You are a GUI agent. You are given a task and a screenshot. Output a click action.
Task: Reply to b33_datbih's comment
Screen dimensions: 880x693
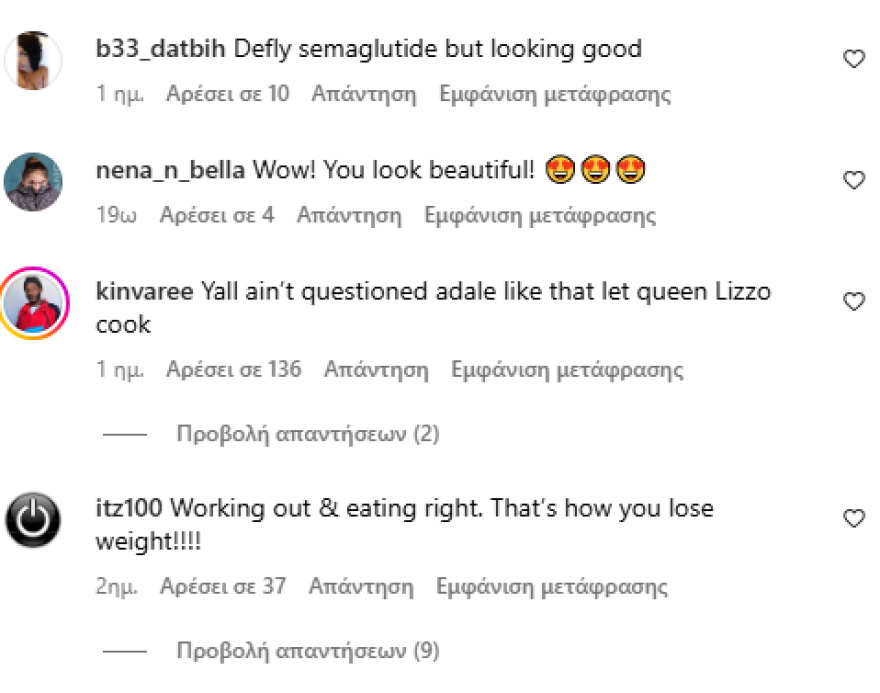click(363, 95)
